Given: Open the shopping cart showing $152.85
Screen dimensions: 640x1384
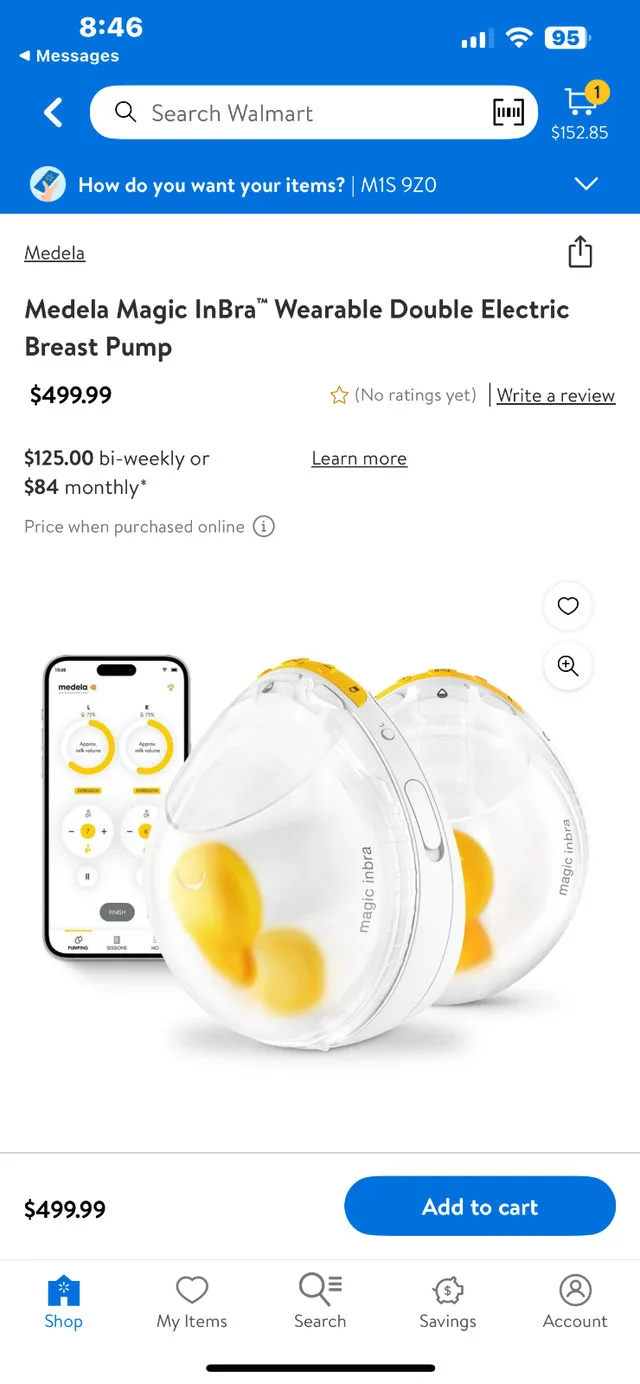Looking at the screenshot, I should (x=580, y=111).
